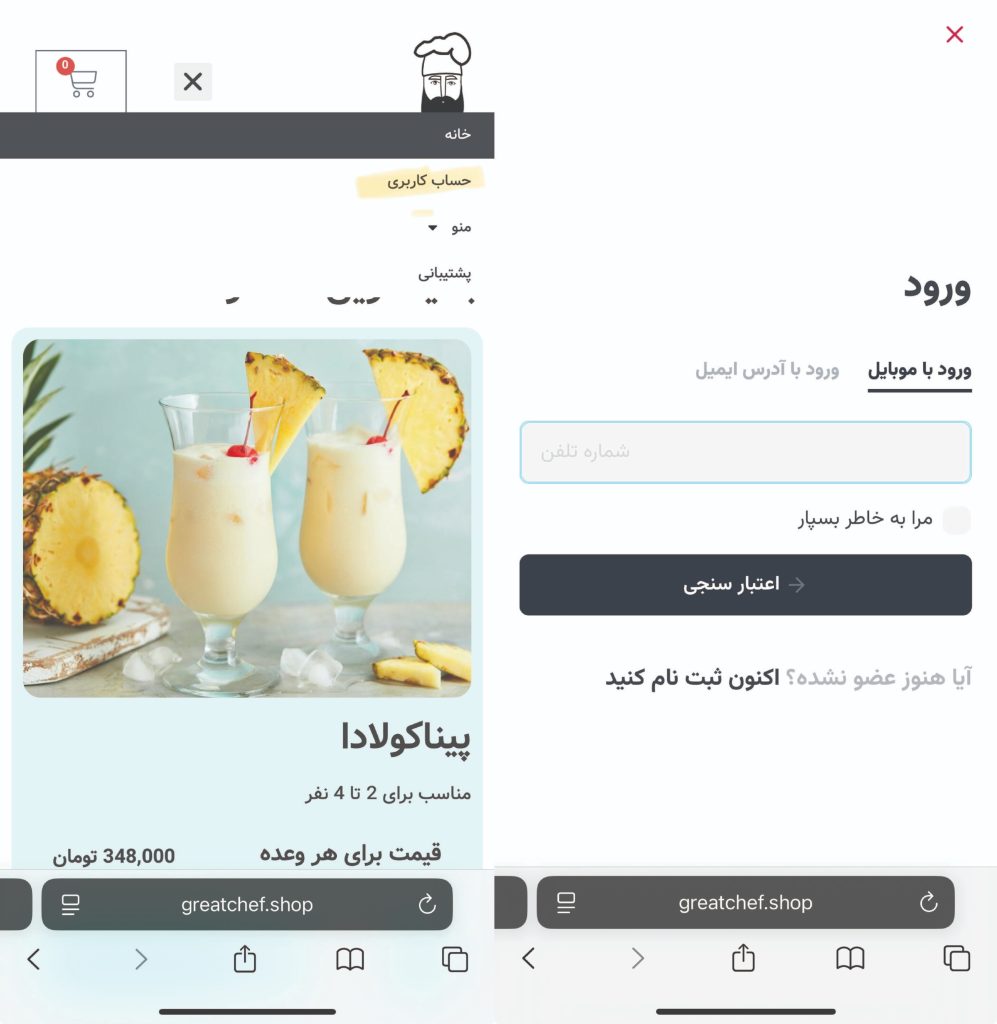Open پشتیبانی support page
Screen dimensions: 997x1024
pyautogui.click(x=444, y=273)
